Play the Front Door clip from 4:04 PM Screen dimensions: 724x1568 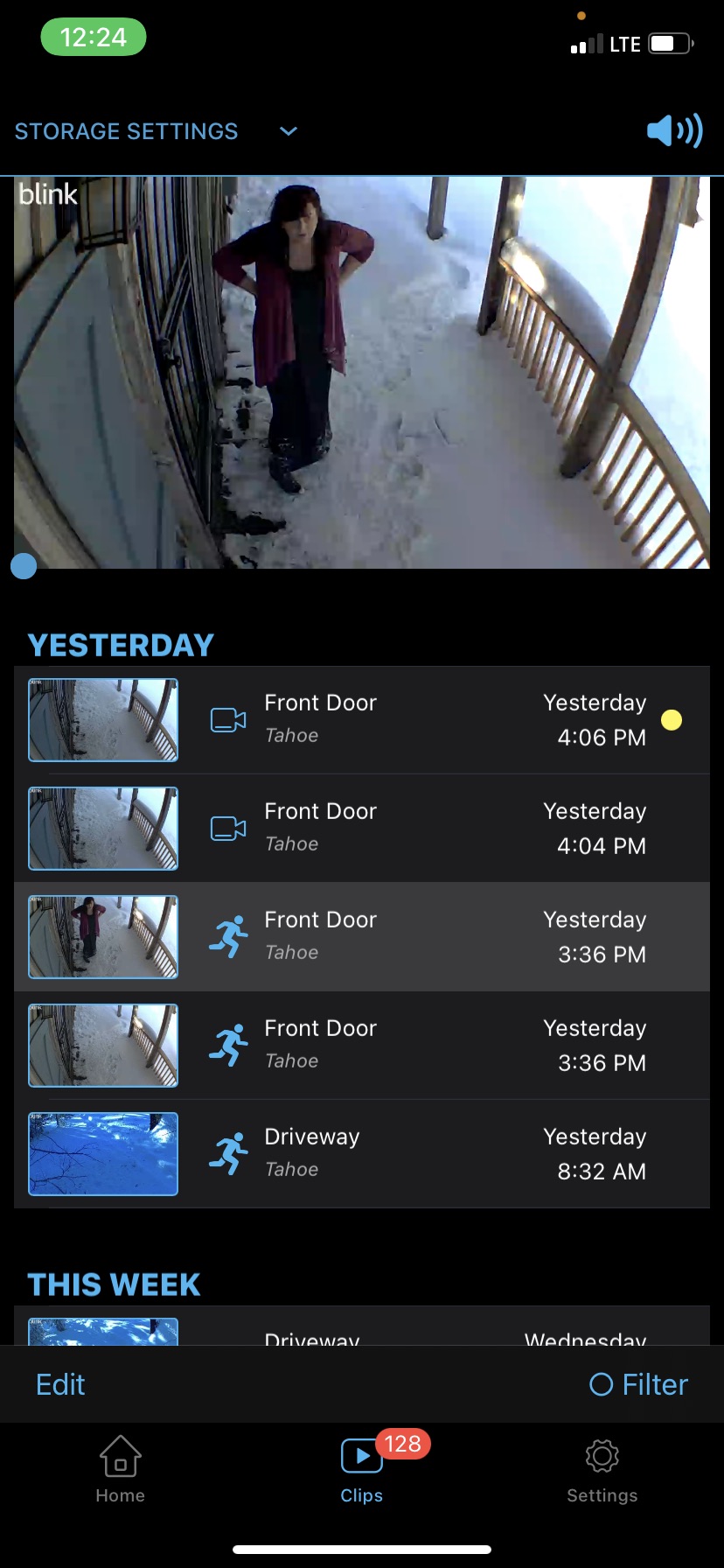[361, 829]
